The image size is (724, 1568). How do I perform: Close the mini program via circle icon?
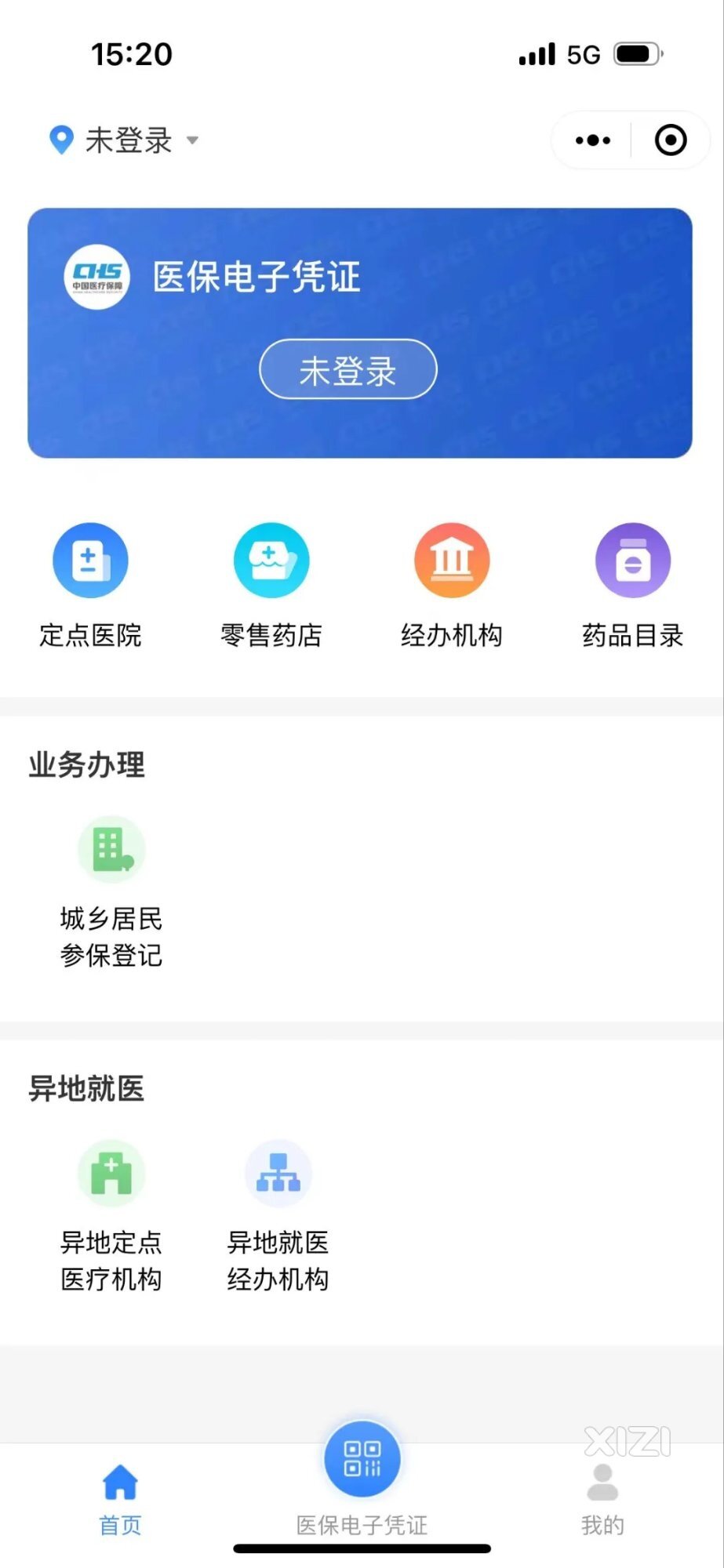tap(671, 140)
